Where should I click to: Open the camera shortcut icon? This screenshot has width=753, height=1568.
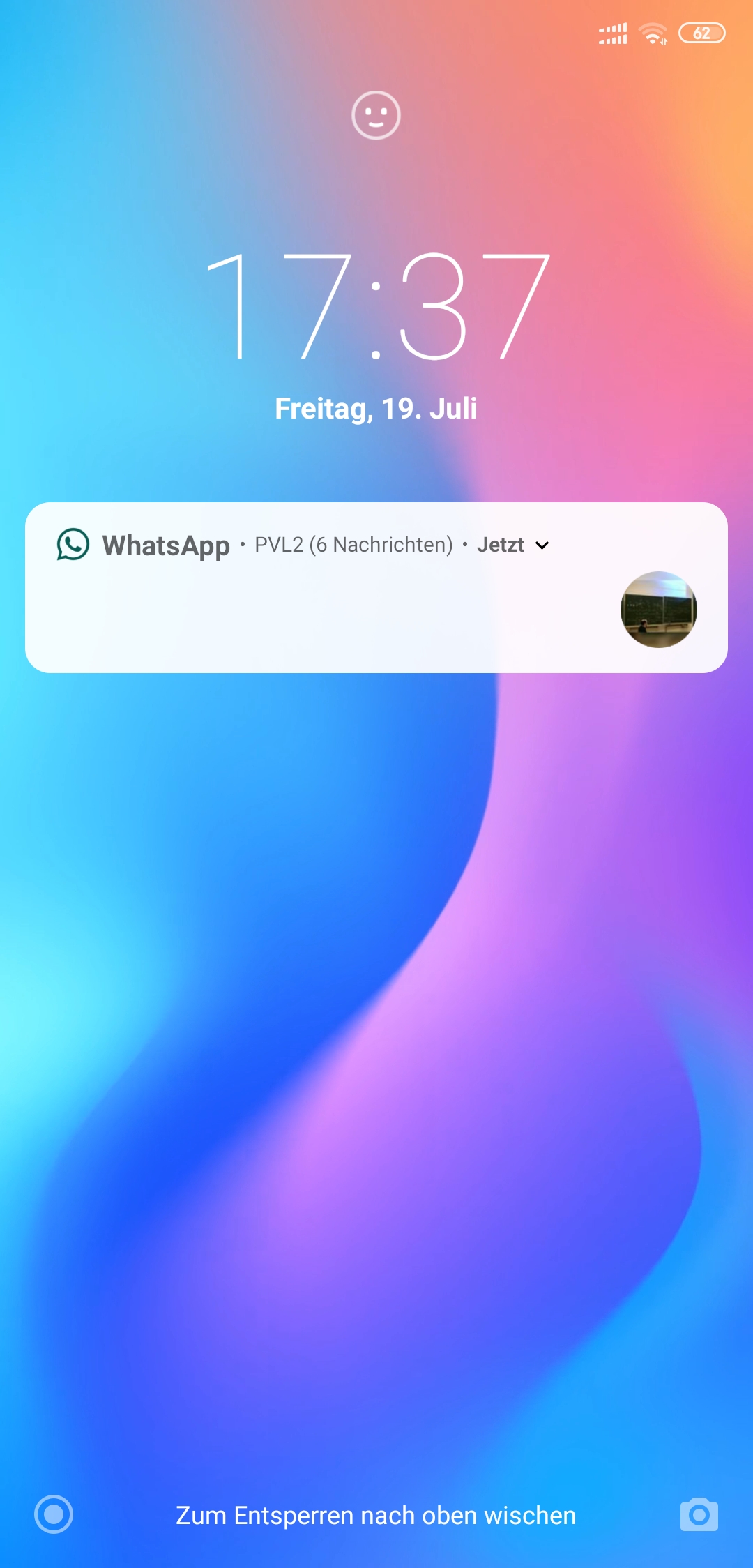coord(699,1514)
